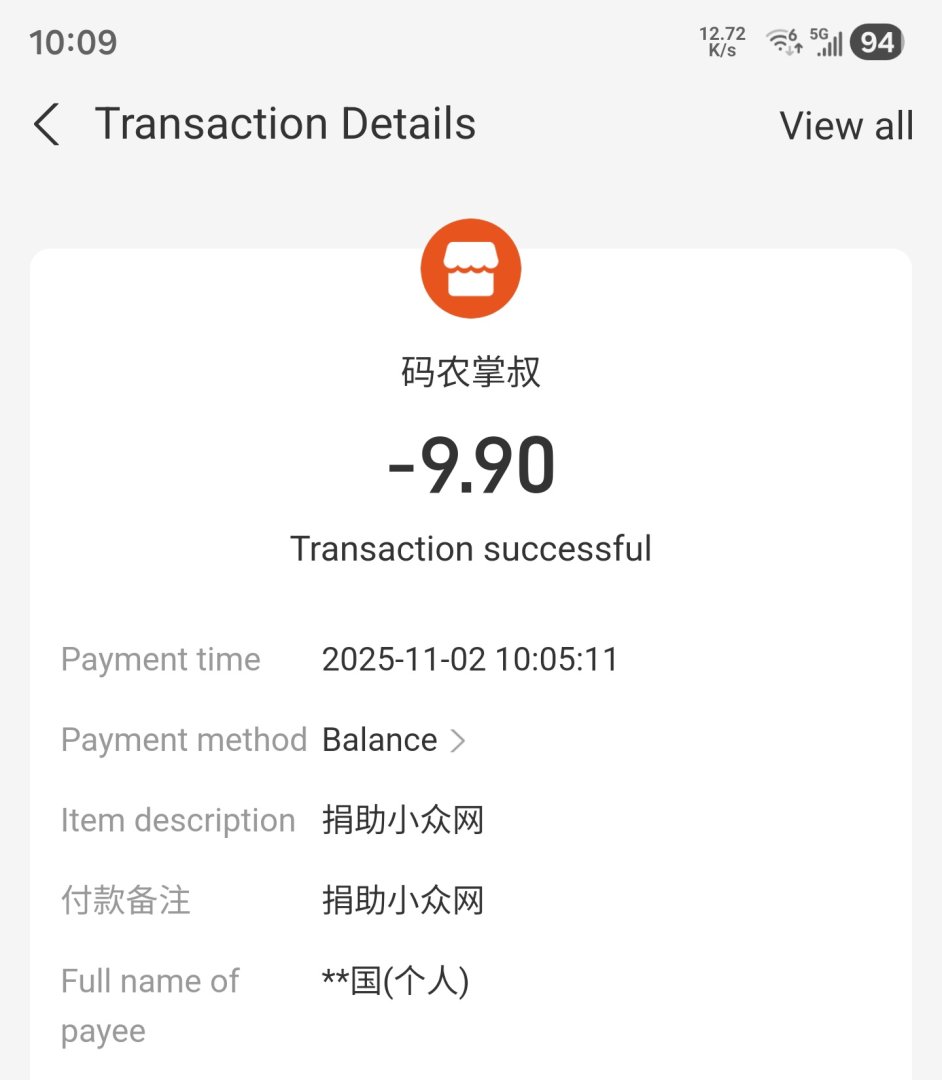Viewport: 942px width, 1080px height.
Task: Tap the network speed indicator 12.72 K/s
Action: 722,41
